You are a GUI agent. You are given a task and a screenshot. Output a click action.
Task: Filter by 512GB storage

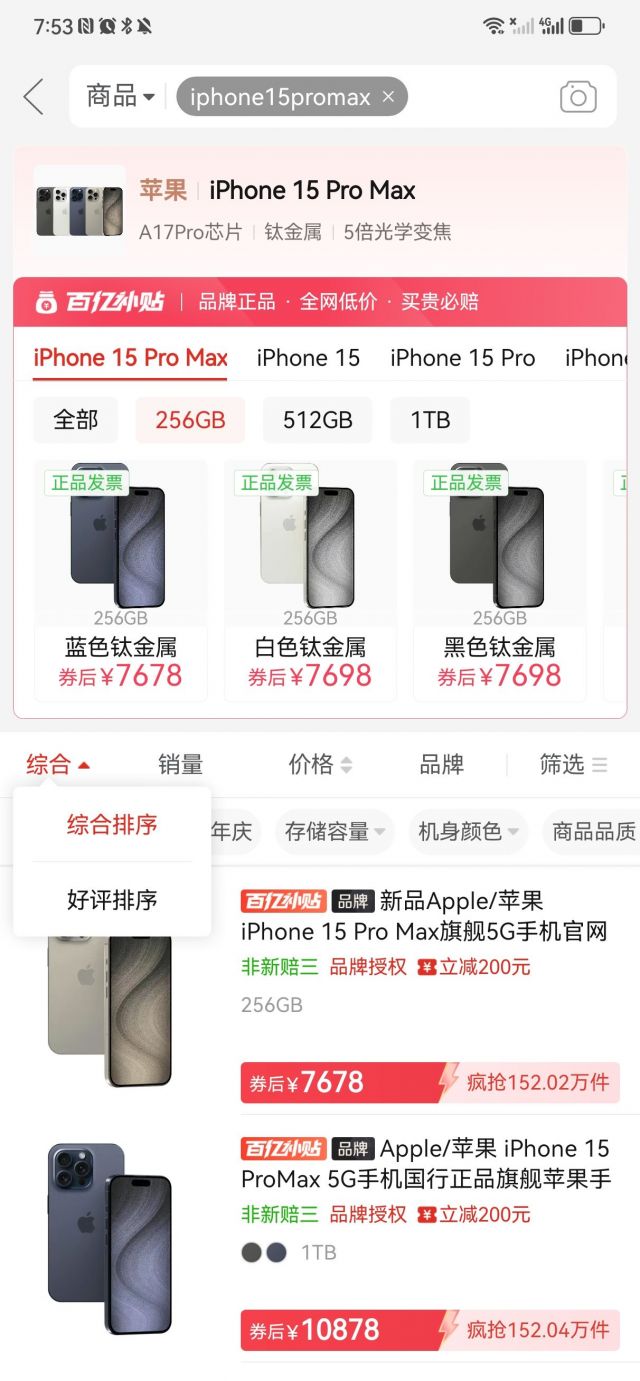pos(317,420)
